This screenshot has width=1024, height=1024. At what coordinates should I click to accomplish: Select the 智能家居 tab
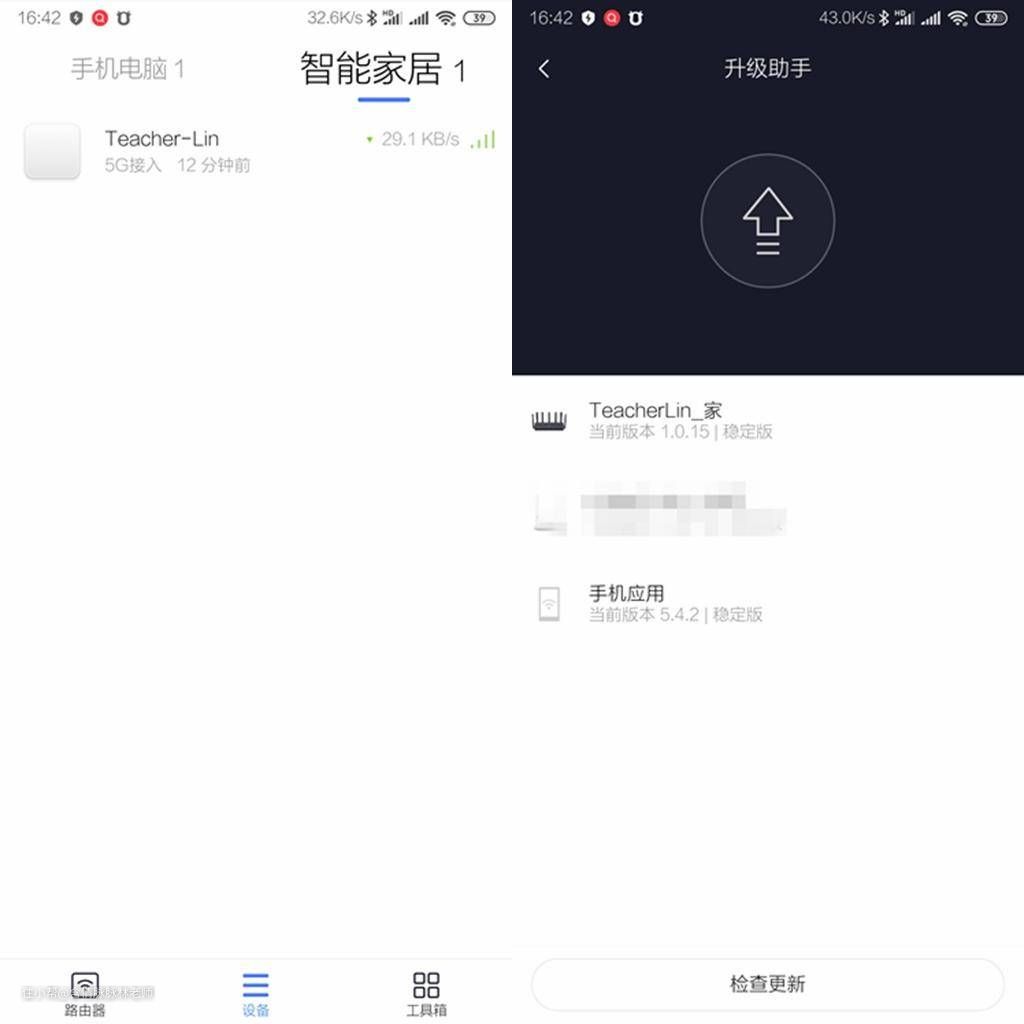tap(382, 70)
